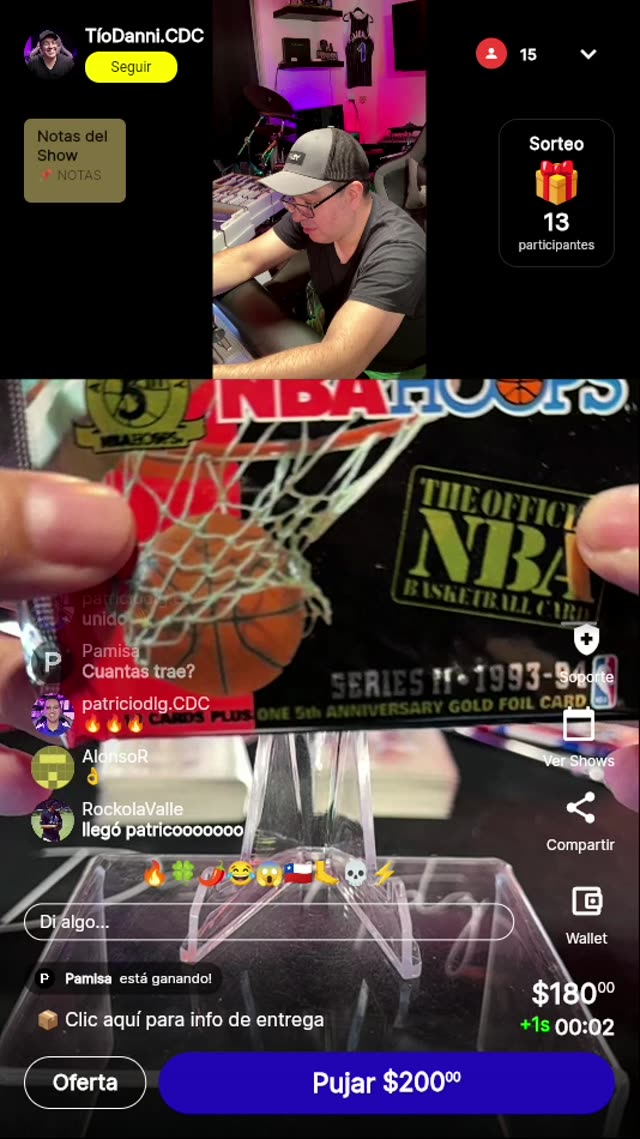Image resolution: width=640 pixels, height=1139 pixels.
Task: Open the Sorteo giveaway card
Action: point(556,193)
